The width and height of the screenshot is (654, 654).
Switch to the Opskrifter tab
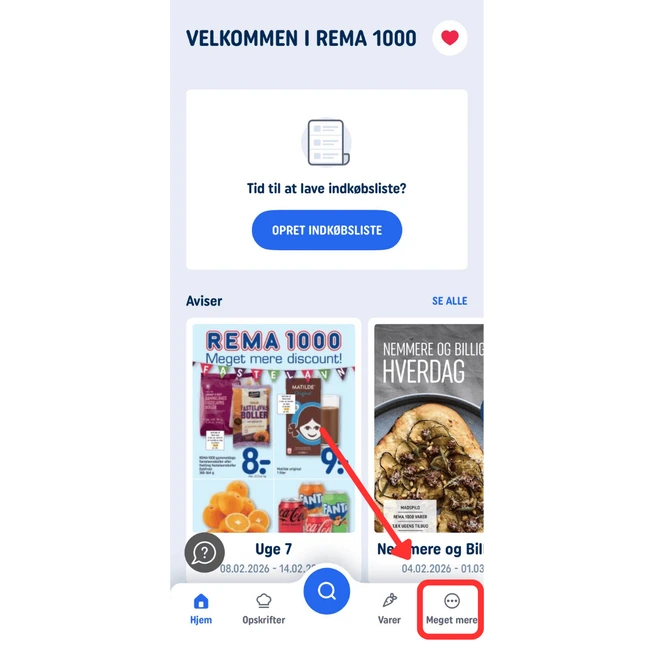point(263,608)
